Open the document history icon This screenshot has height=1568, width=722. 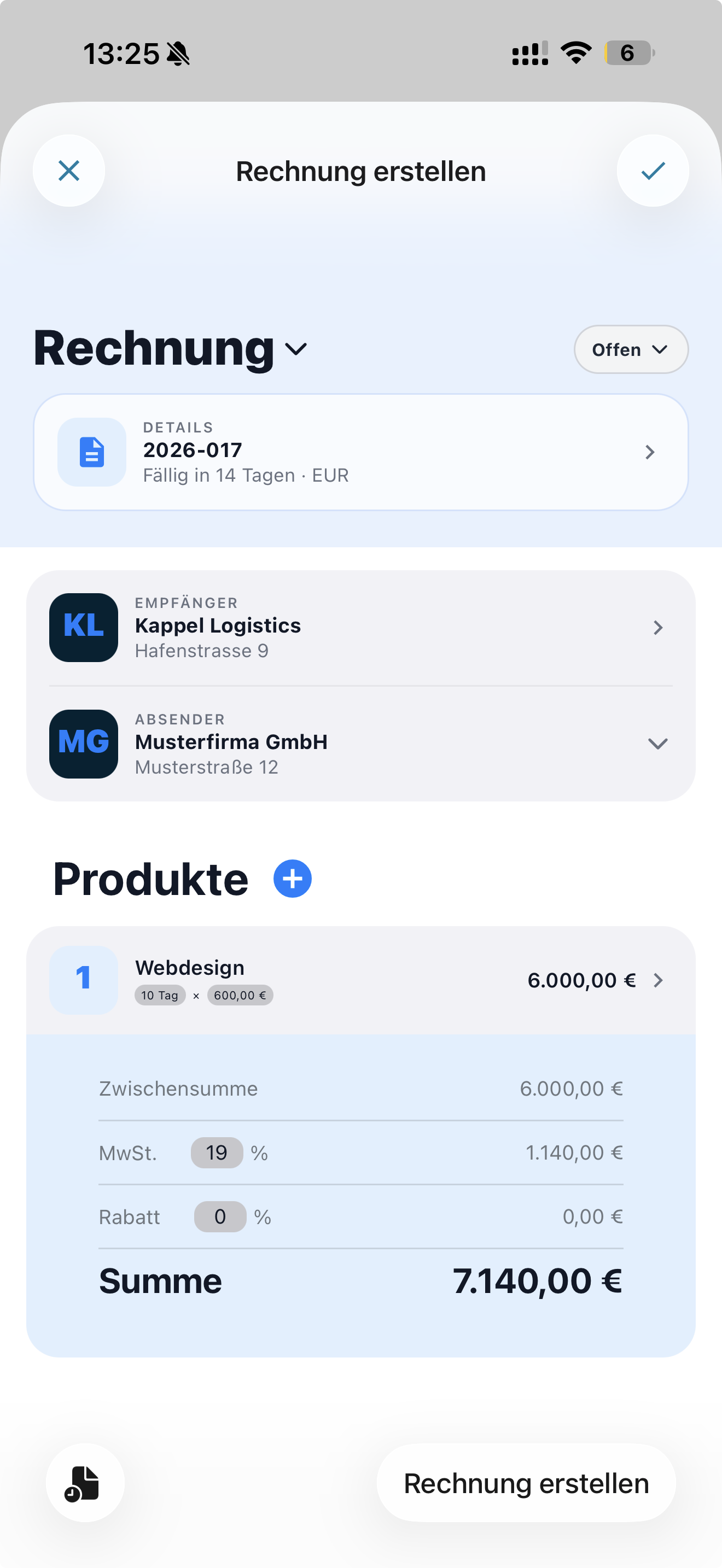coord(85,1483)
